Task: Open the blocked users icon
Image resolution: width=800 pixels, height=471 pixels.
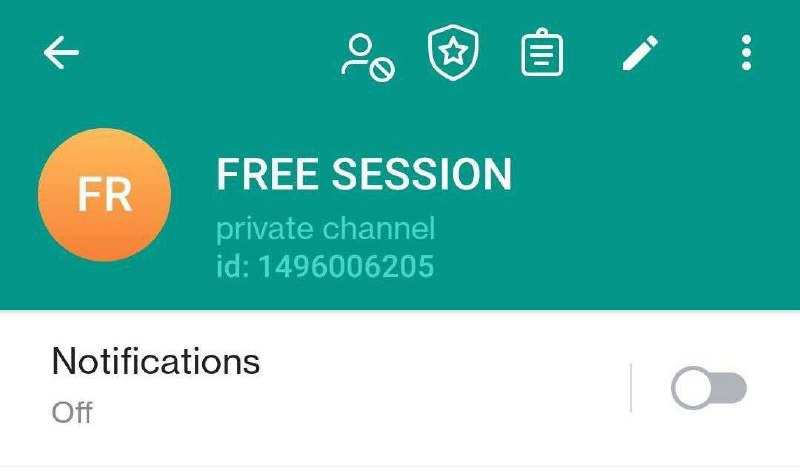Action: point(367,55)
